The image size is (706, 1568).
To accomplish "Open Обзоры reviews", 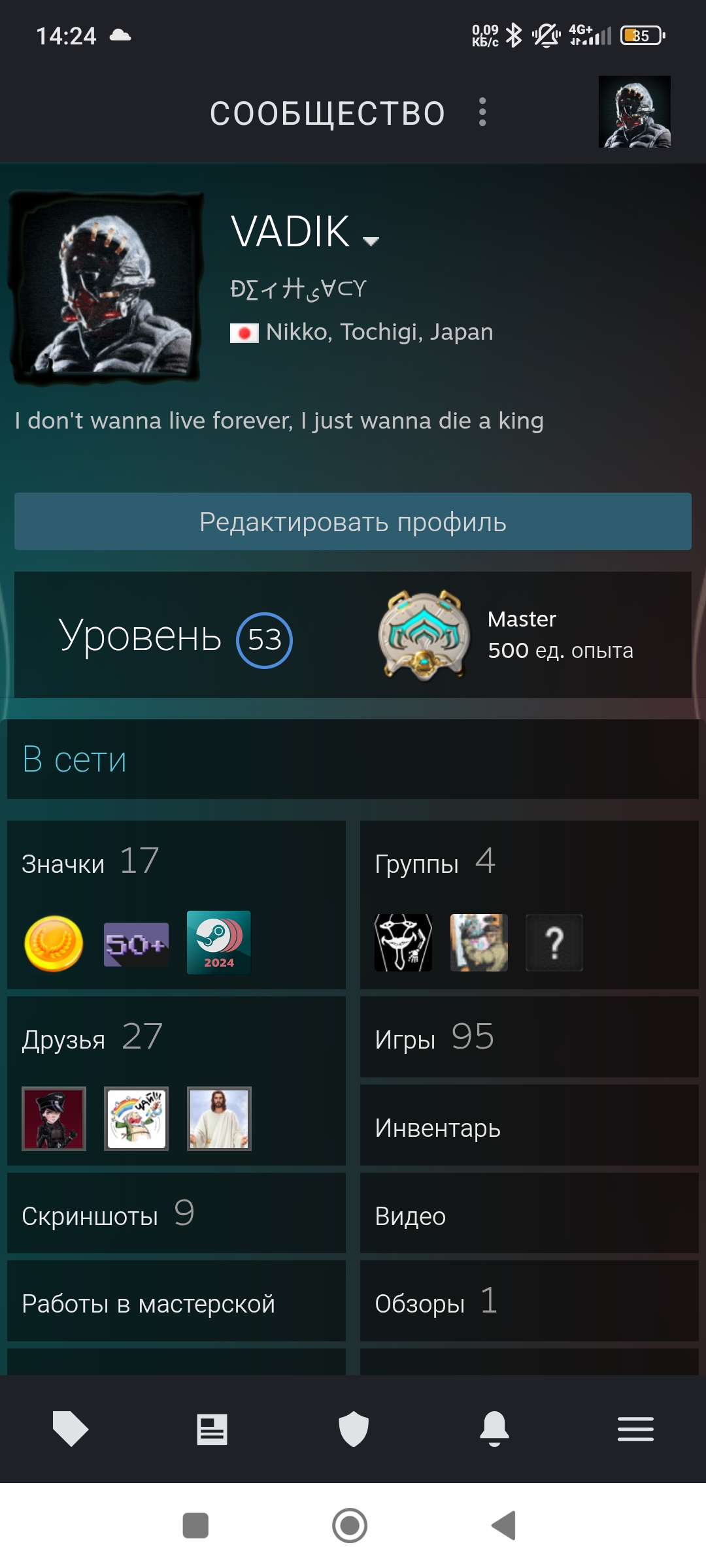I will 529,1301.
